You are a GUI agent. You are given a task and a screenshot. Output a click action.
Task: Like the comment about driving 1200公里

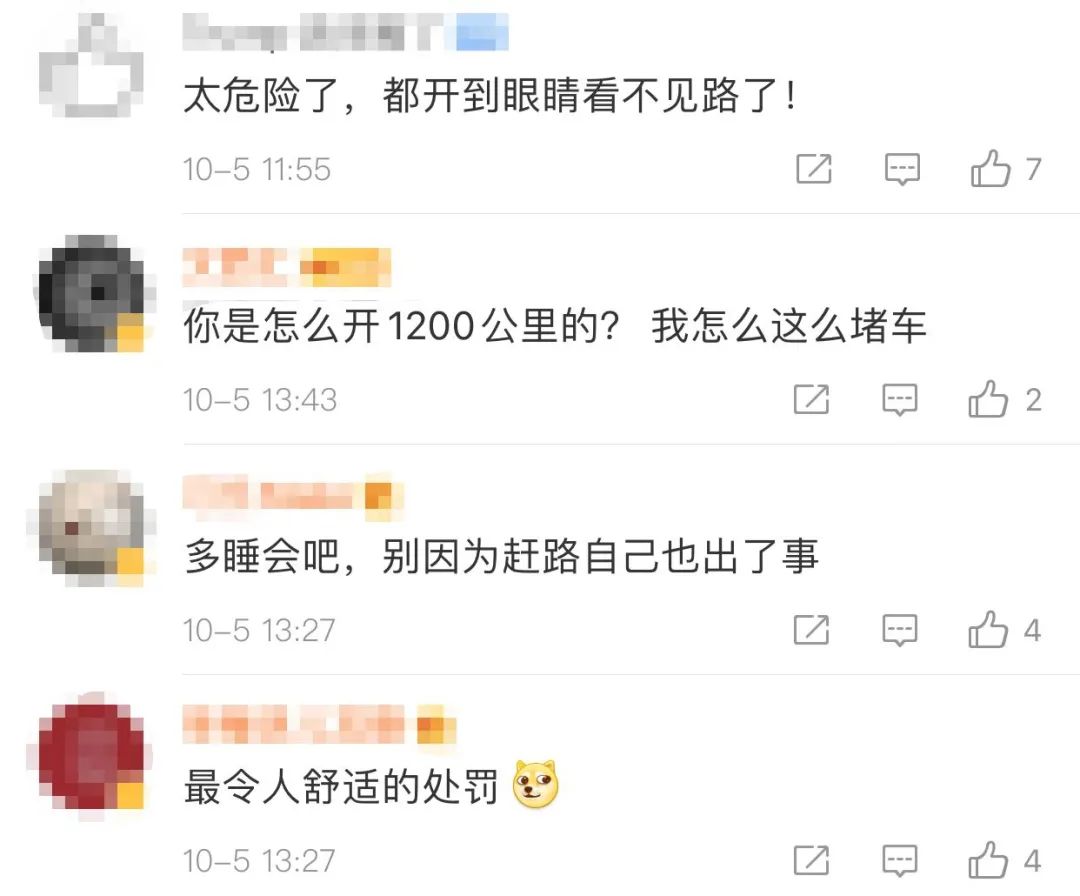tap(989, 400)
